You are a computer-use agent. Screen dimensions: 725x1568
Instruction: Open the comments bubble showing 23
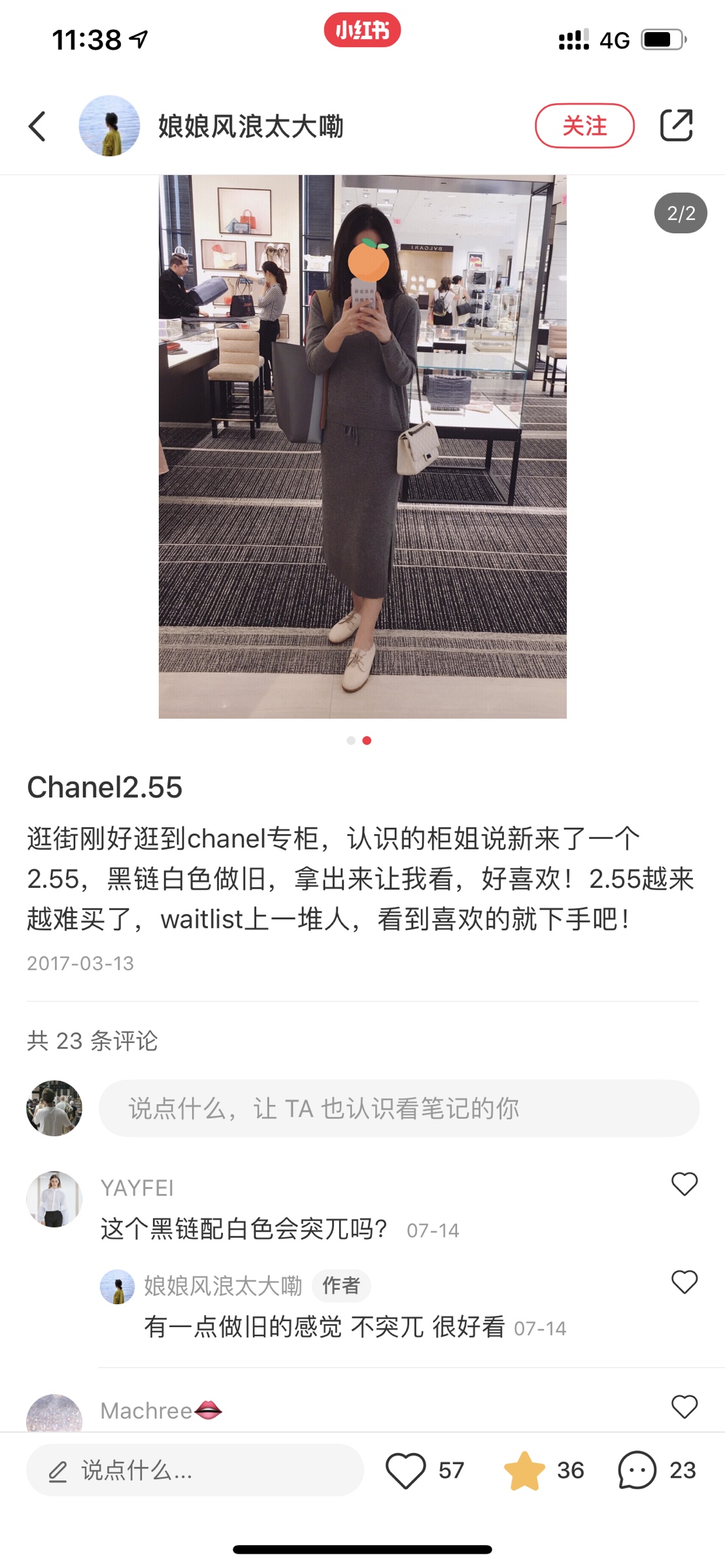(637, 1470)
